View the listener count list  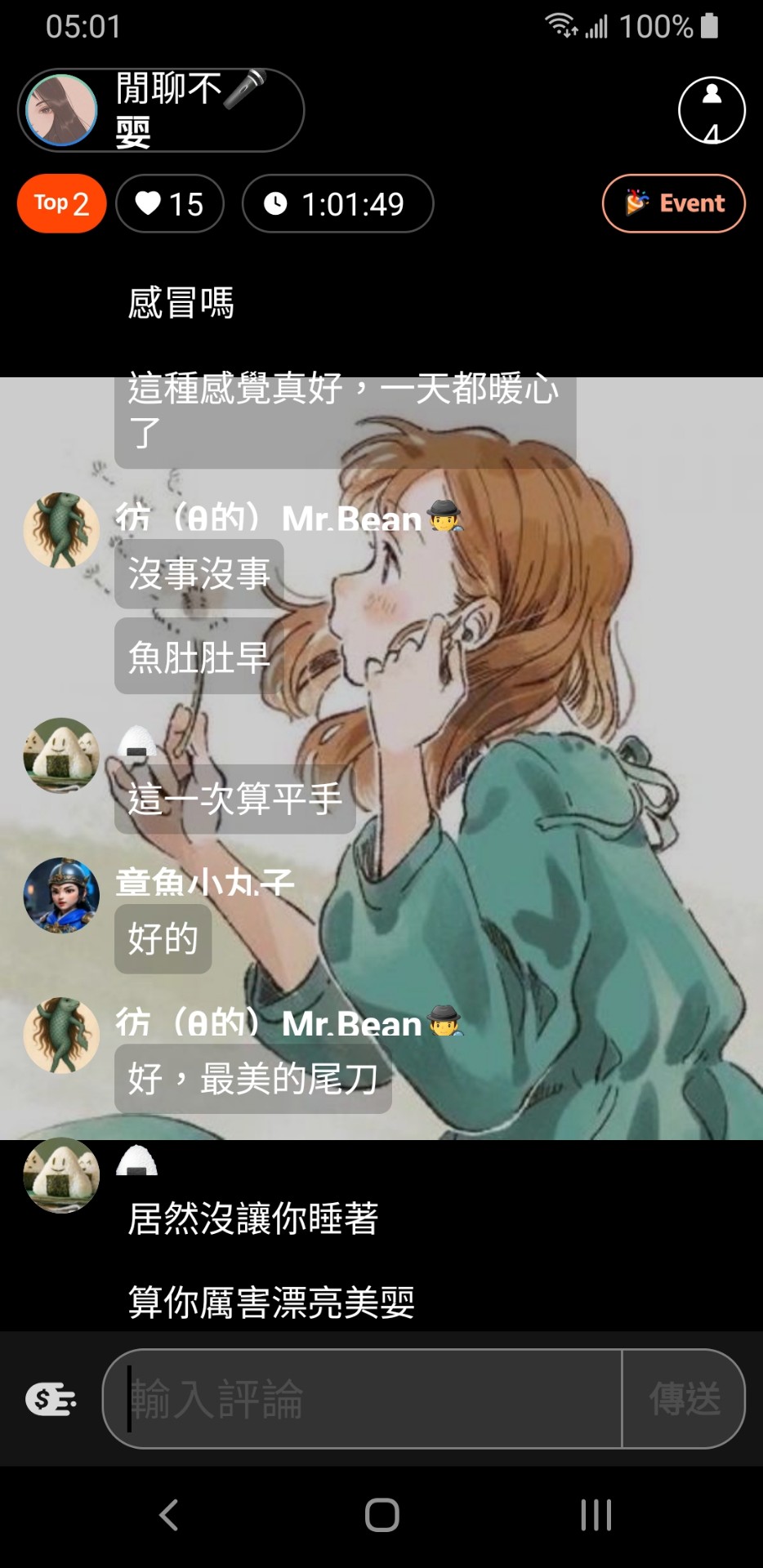pos(711,110)
